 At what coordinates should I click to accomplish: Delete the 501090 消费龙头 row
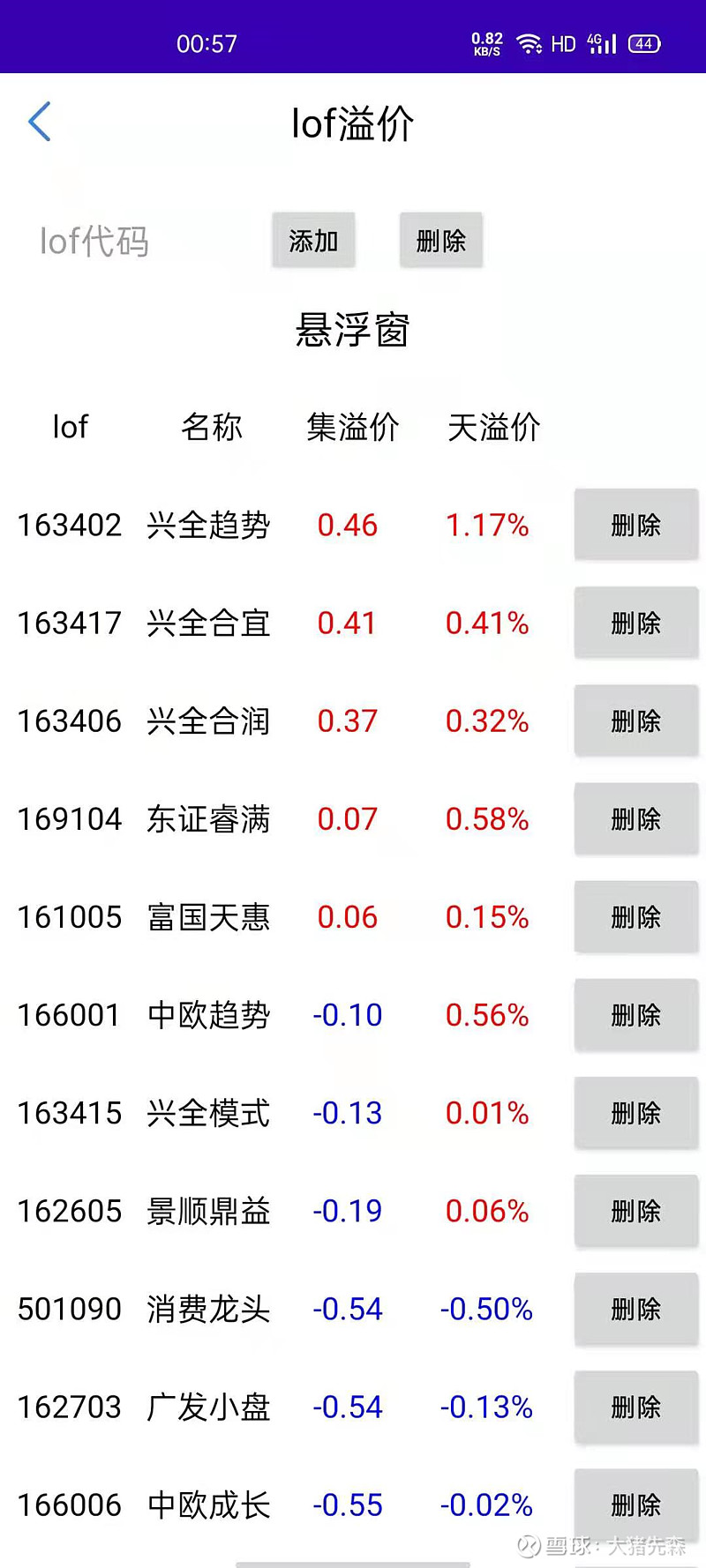pyautogui.click(x=636, y=1308)
